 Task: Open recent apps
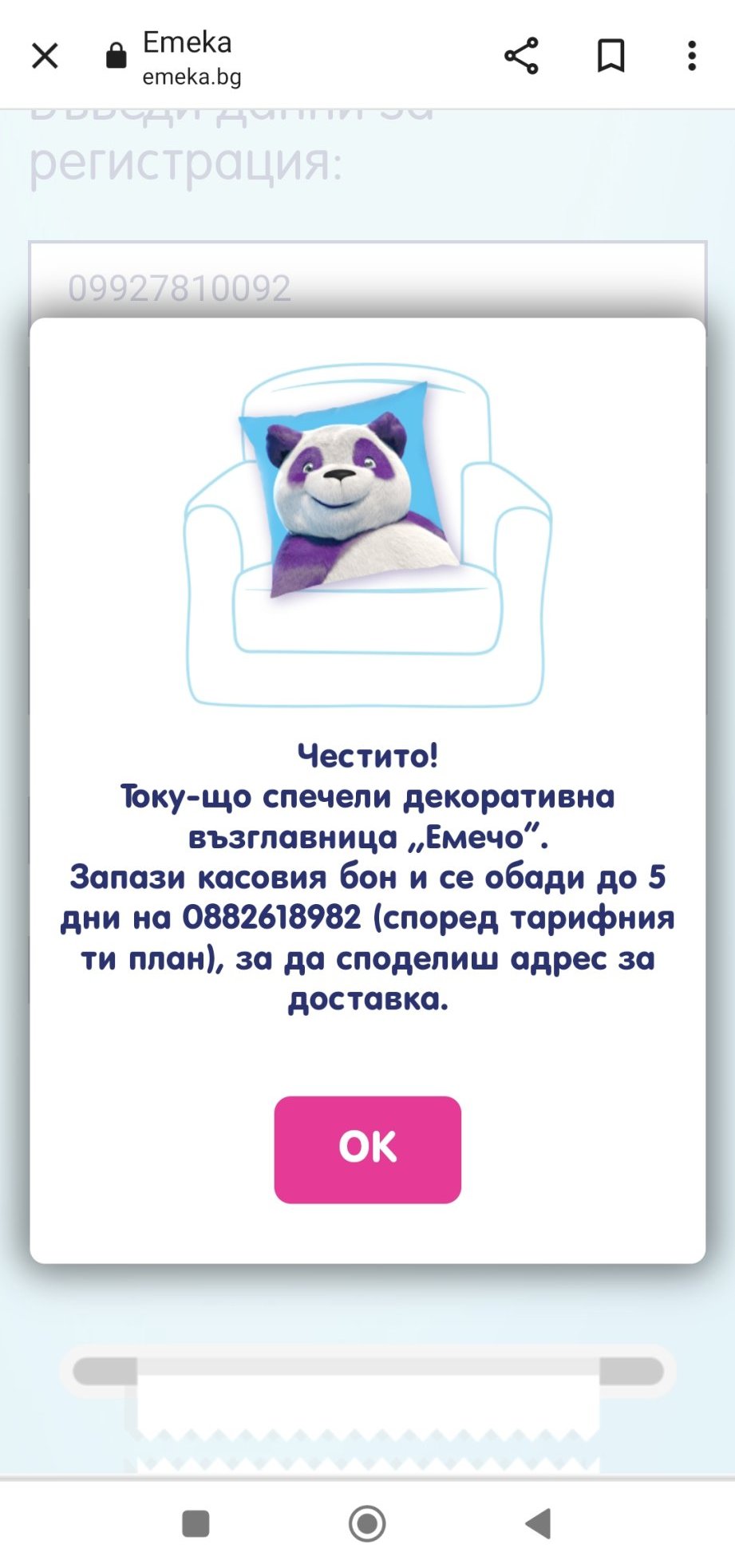click(196, 1523)
